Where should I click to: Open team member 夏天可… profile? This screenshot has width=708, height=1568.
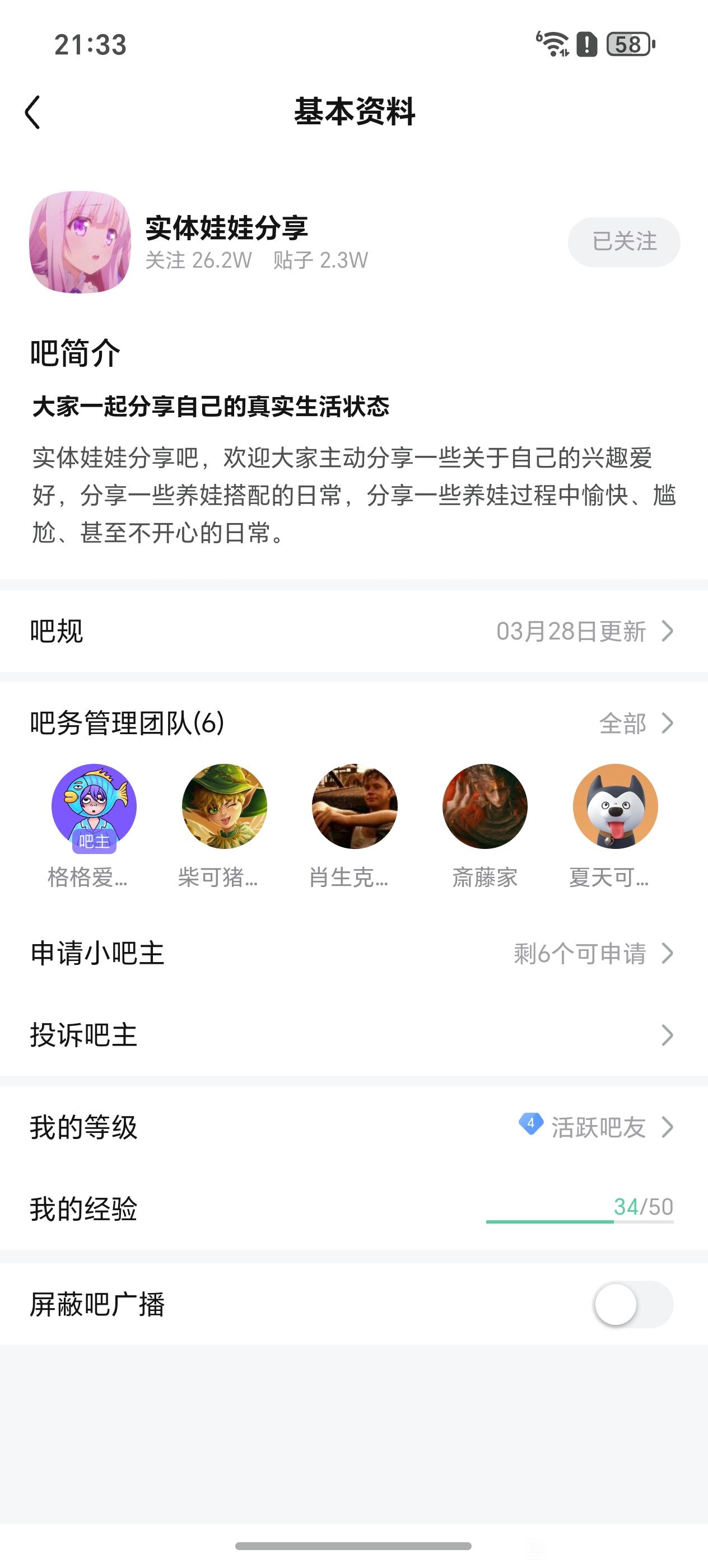(x=615, y=807)
